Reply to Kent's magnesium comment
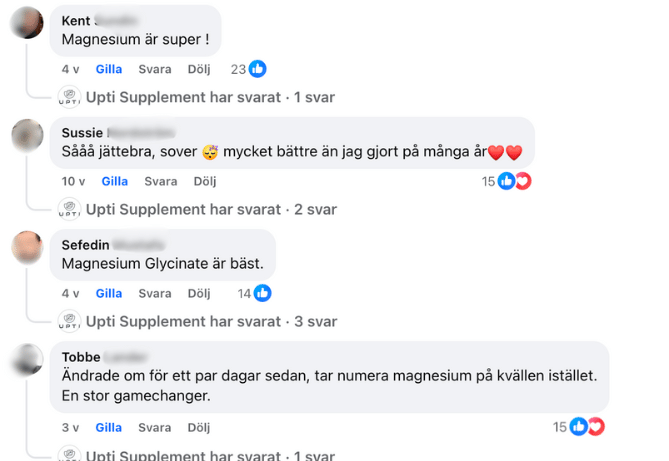Image resolution: width=669 pixels, height=461 pixels. (155, 69)
